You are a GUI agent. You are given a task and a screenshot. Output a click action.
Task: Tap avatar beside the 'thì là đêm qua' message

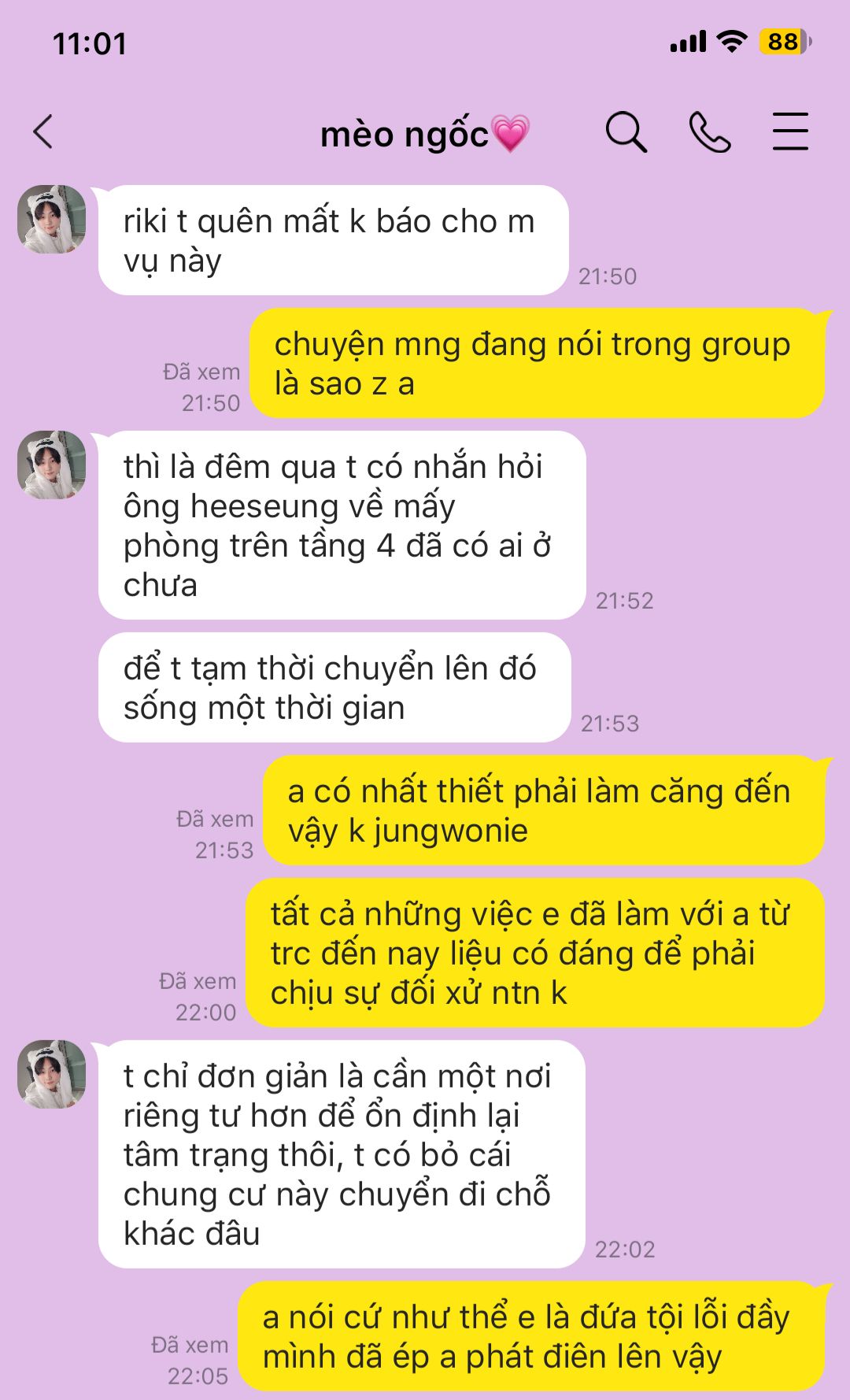[x=52, y=465]
